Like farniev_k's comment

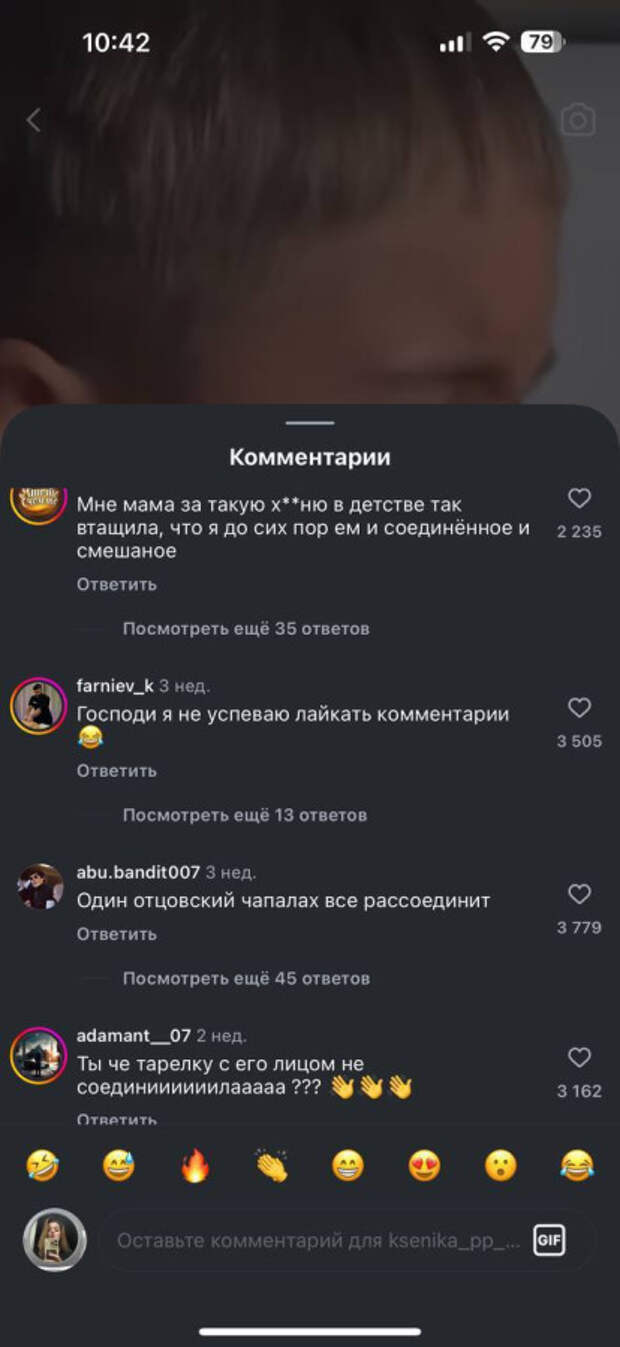tap(579, 708)
